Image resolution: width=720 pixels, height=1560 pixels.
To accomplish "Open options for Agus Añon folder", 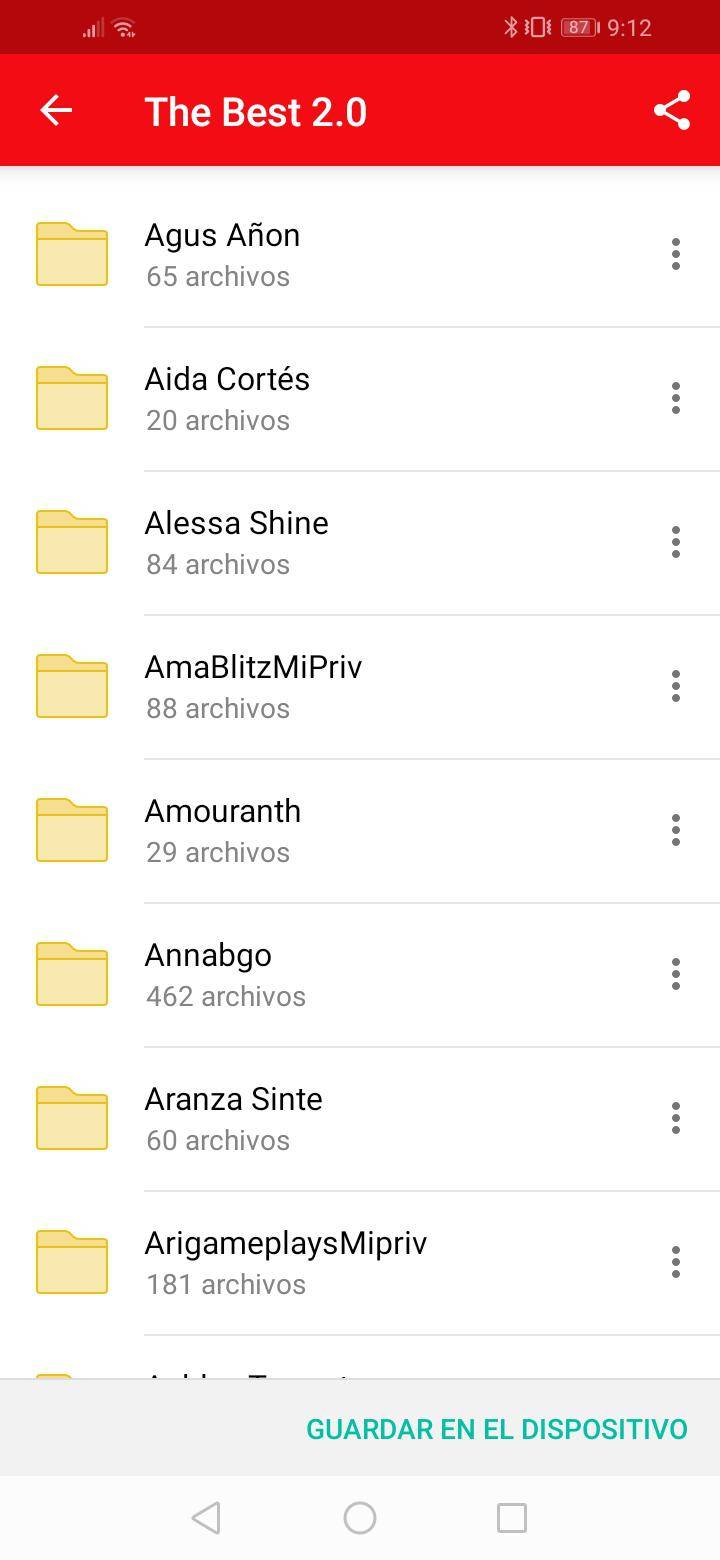I will click(676, 254).
